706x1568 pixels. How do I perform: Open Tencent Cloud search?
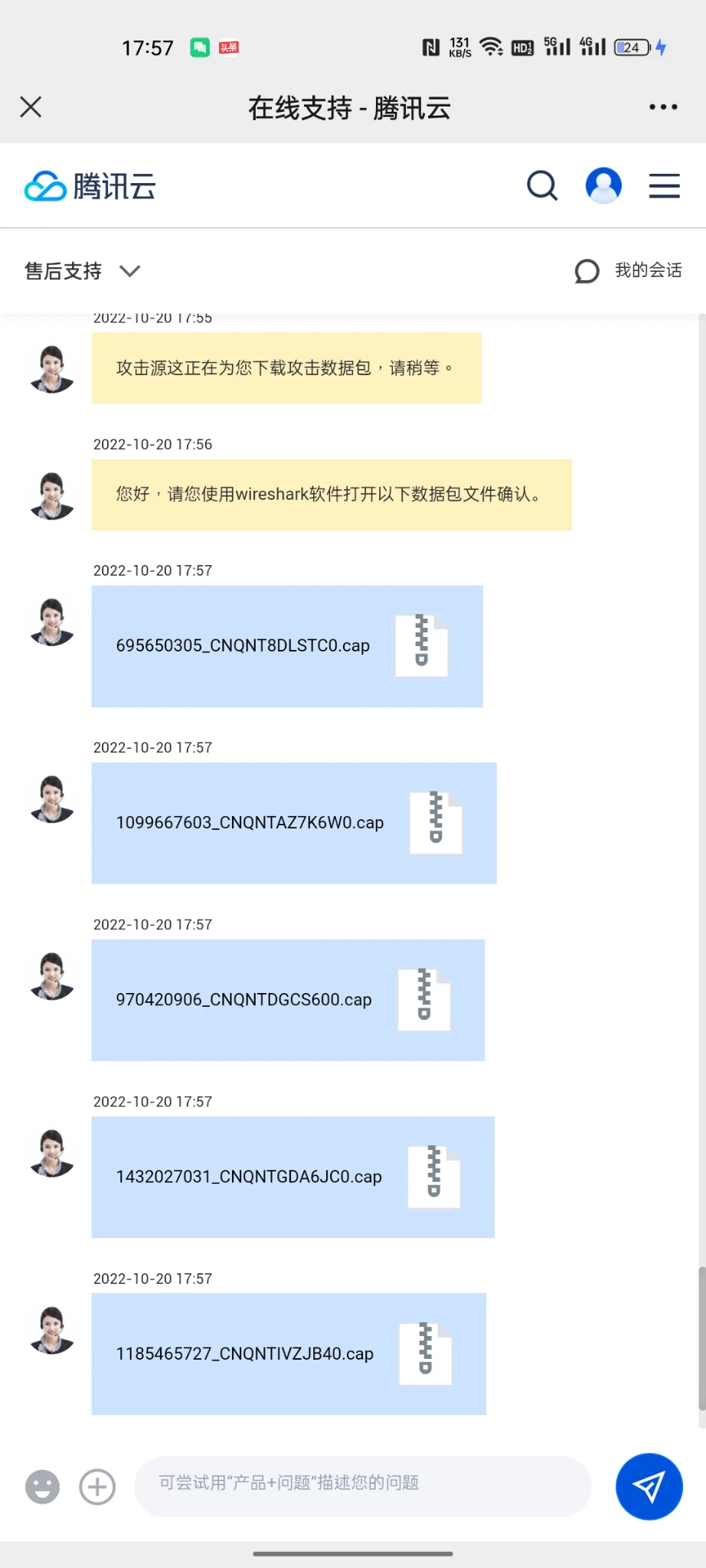pyautogui.click(x=542, y=186)
